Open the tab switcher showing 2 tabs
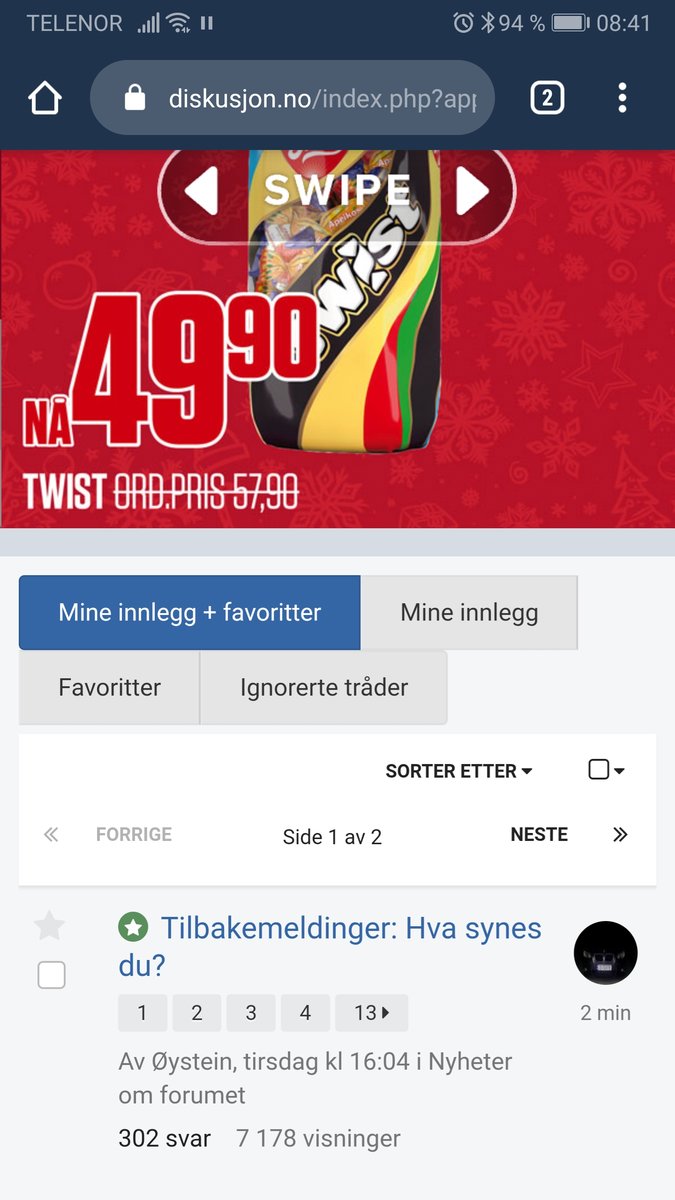 pos(547,98)
